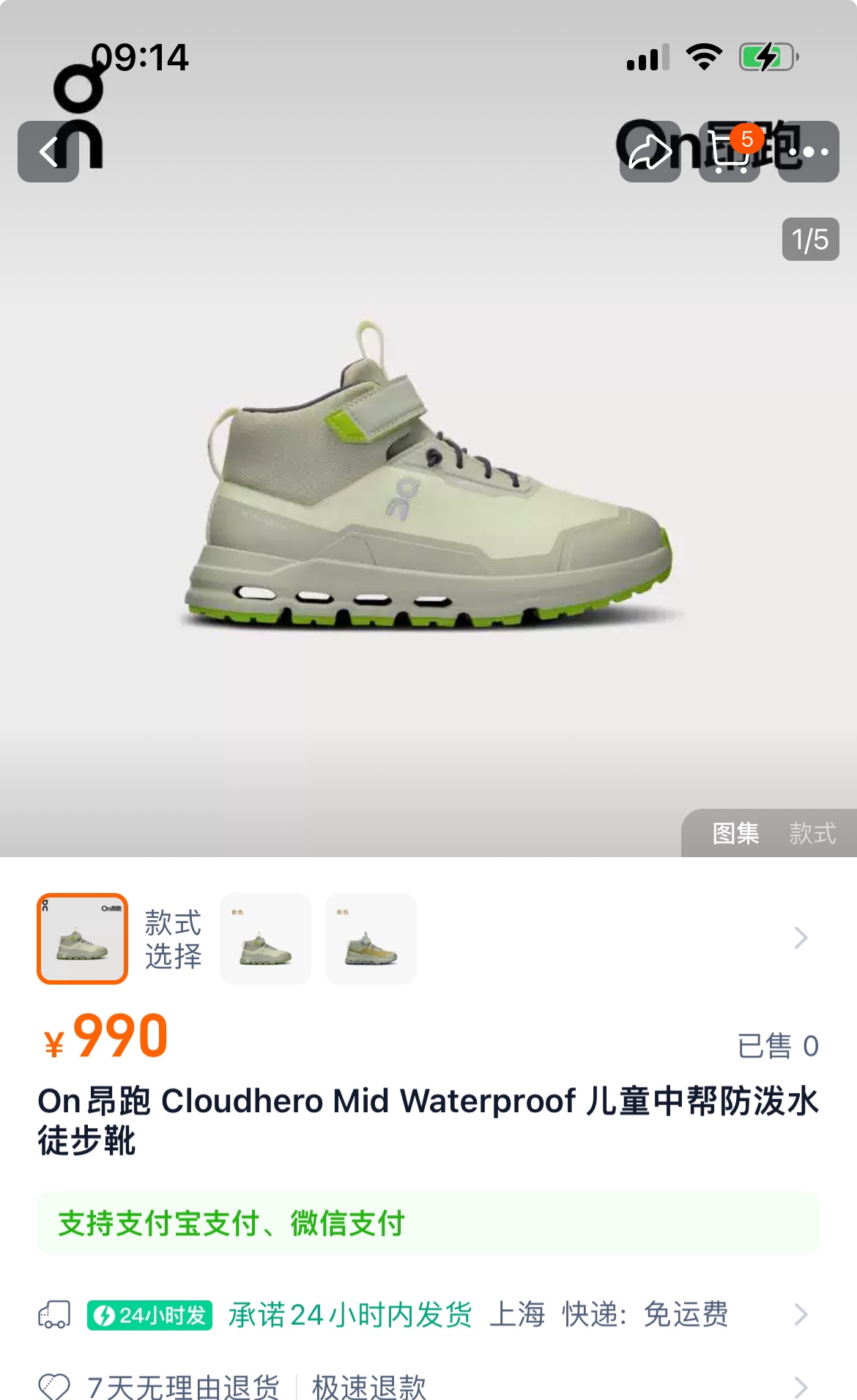Open the 24小时发 shipping details row
Image resolution: width=857 pixels, height=1400 pixels.
[428, 1315]
